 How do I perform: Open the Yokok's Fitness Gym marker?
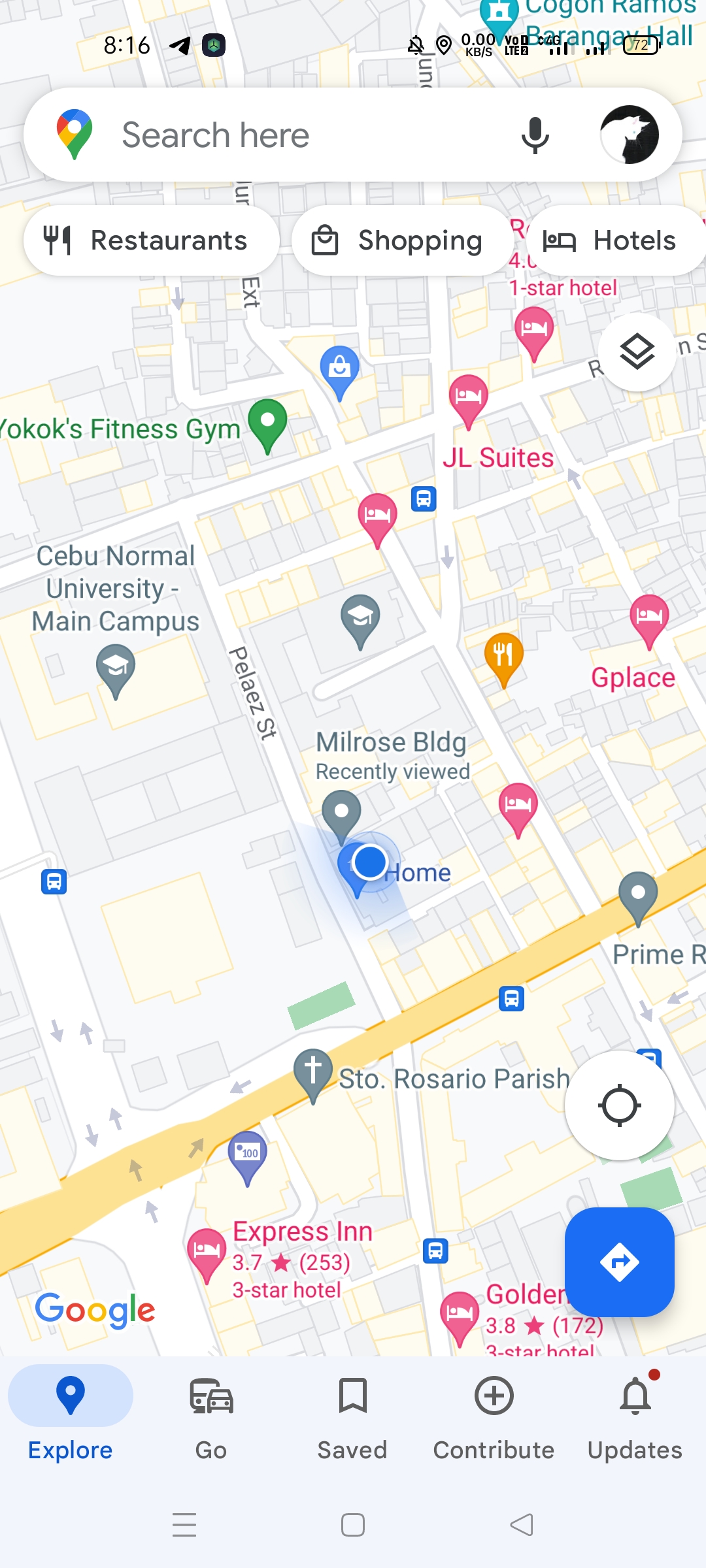(x=267, y=423)
